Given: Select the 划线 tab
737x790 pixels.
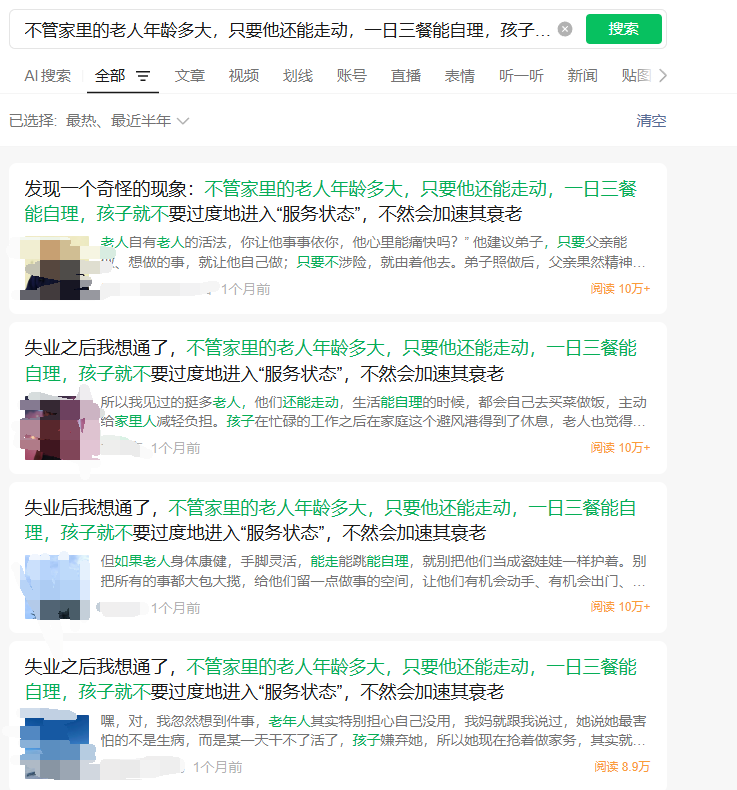Looking at the screenshot, I should click(x=297, y=74).
